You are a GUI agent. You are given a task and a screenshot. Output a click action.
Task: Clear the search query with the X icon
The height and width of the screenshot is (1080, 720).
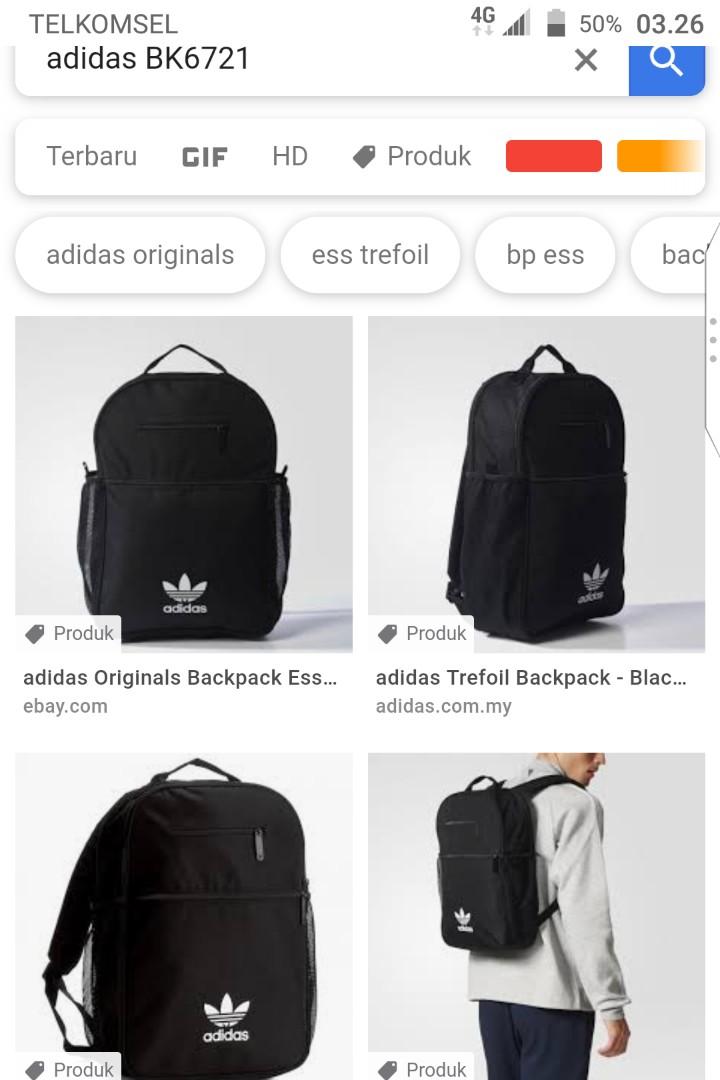pos(586,61)
